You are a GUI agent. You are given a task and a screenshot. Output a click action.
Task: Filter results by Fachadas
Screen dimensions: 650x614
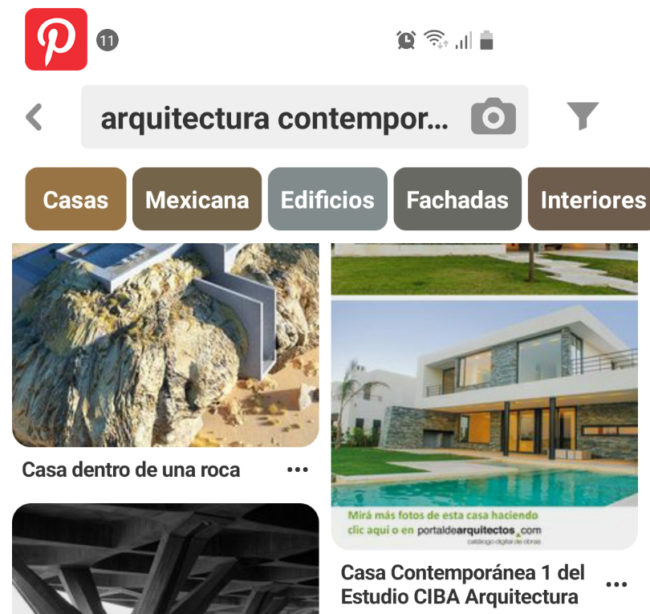[457, 199]
